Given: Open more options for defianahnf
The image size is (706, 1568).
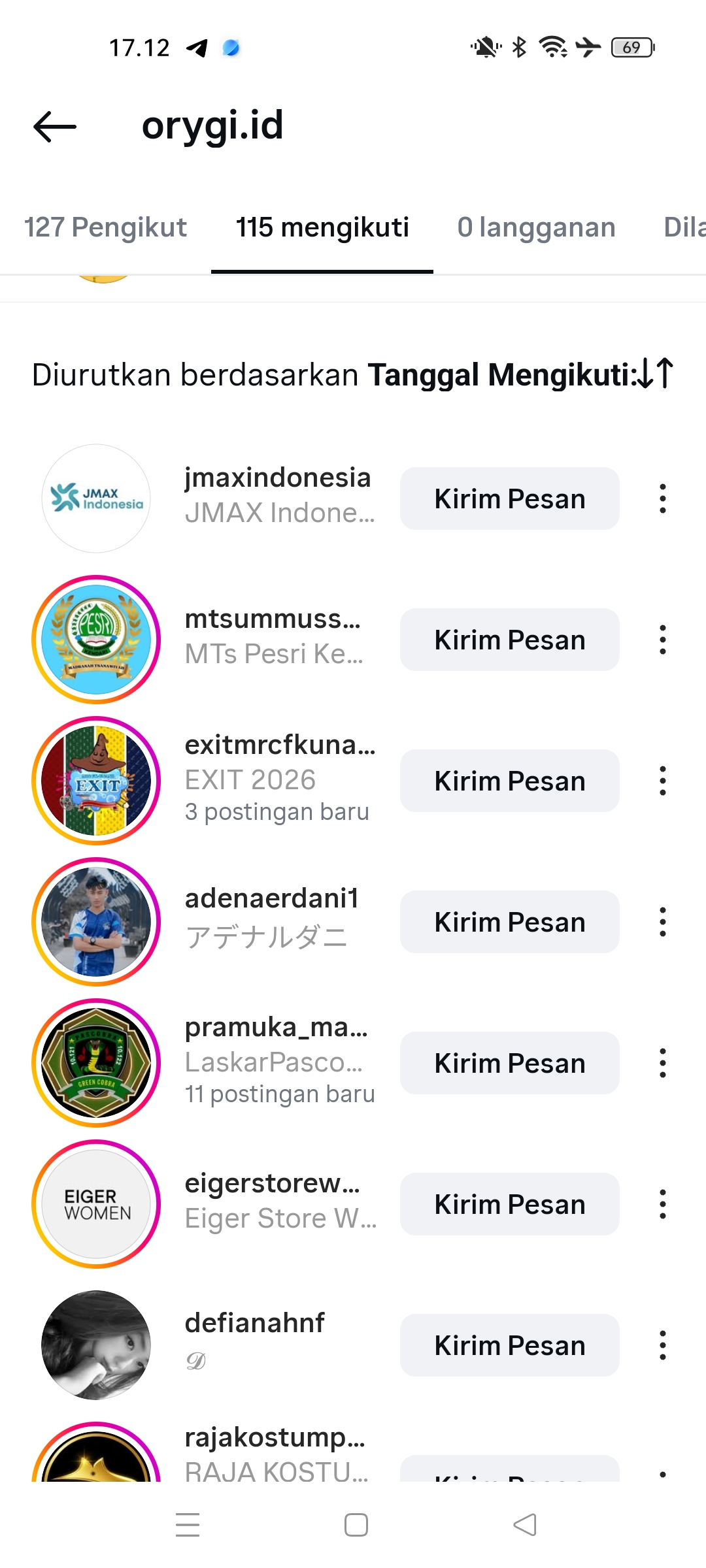Looking at the screenshot, I should point(662,1345).
